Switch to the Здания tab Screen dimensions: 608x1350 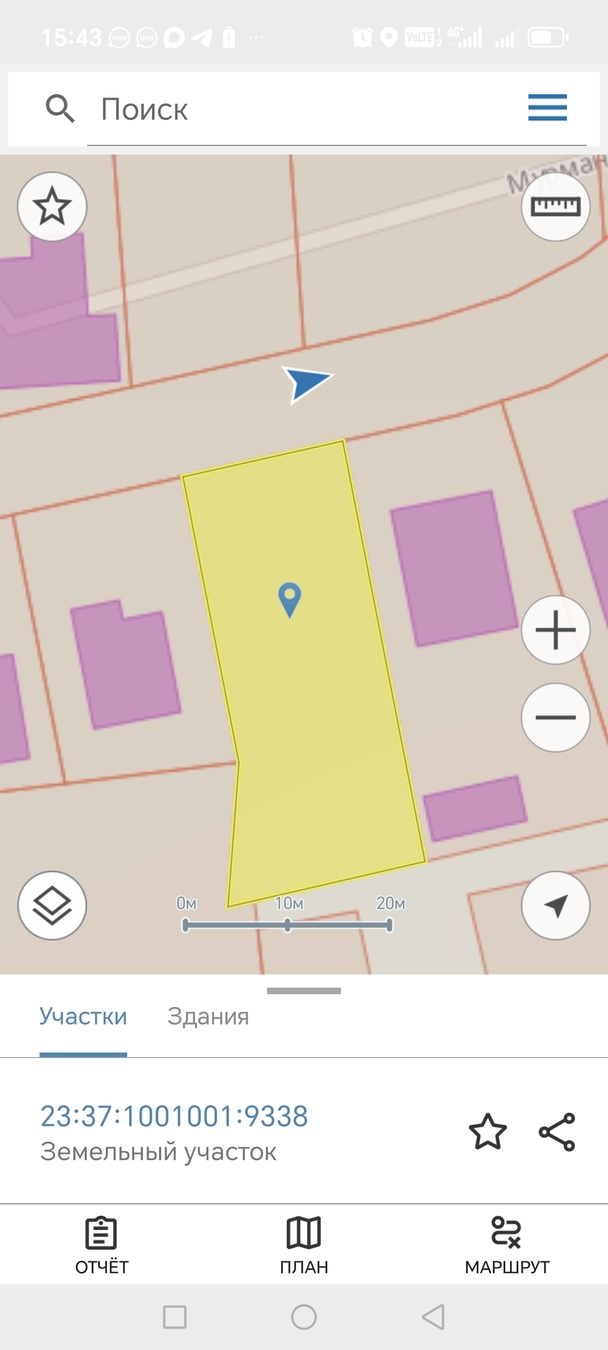point(208,1017)
